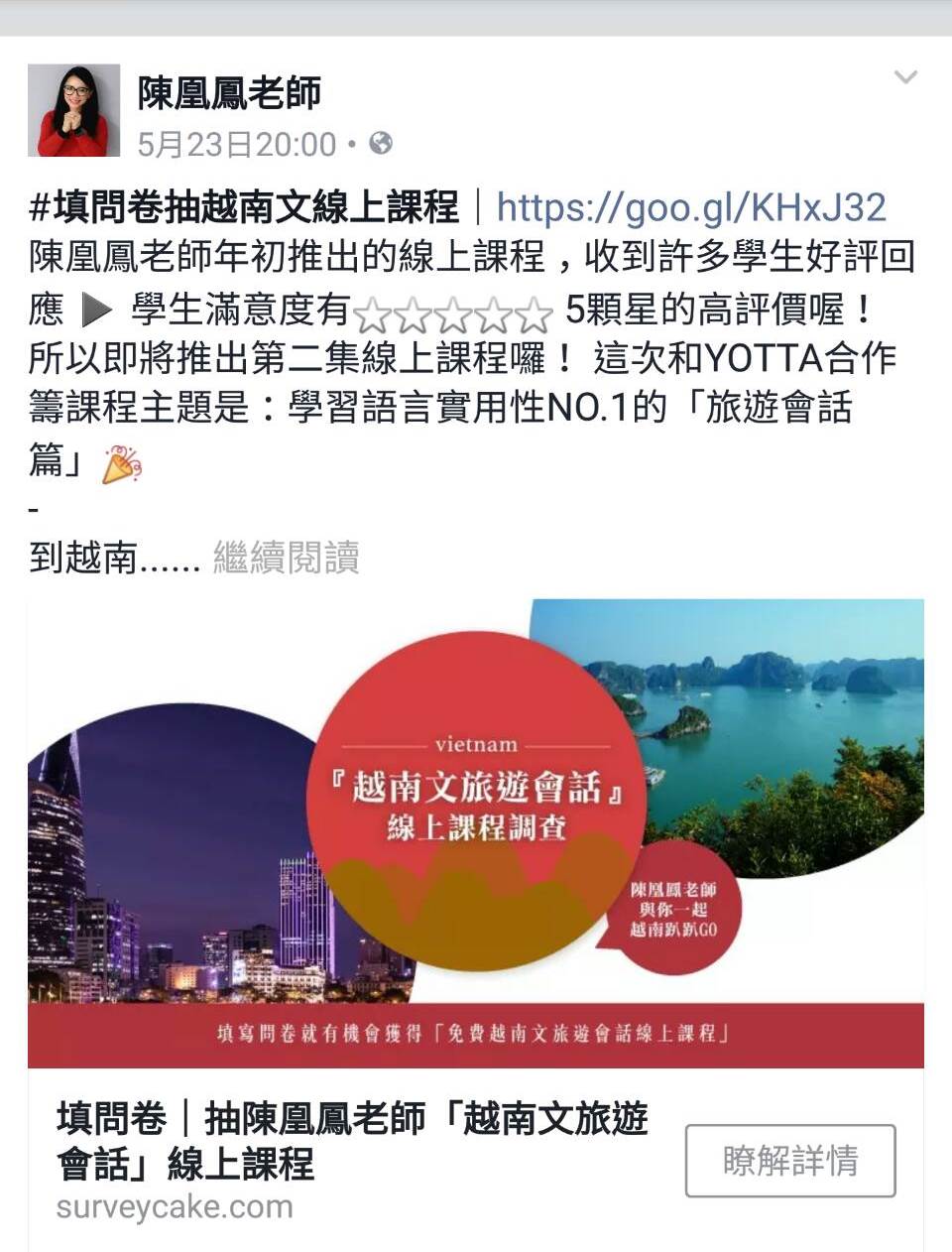This screenshot has height=1252, width=952.
Task: Open 陳凰鳳老師 profile picture
Action: tap(73, 110)
